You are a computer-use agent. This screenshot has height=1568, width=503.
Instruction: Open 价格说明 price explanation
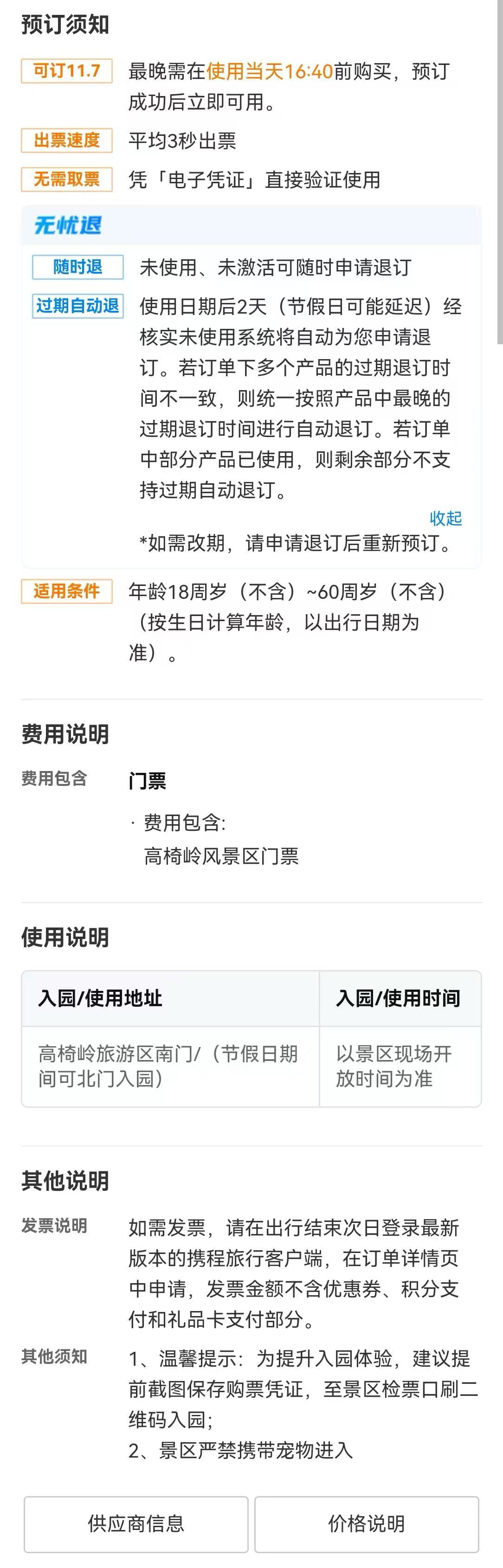pyautogui.click(x=367, y=1523)
